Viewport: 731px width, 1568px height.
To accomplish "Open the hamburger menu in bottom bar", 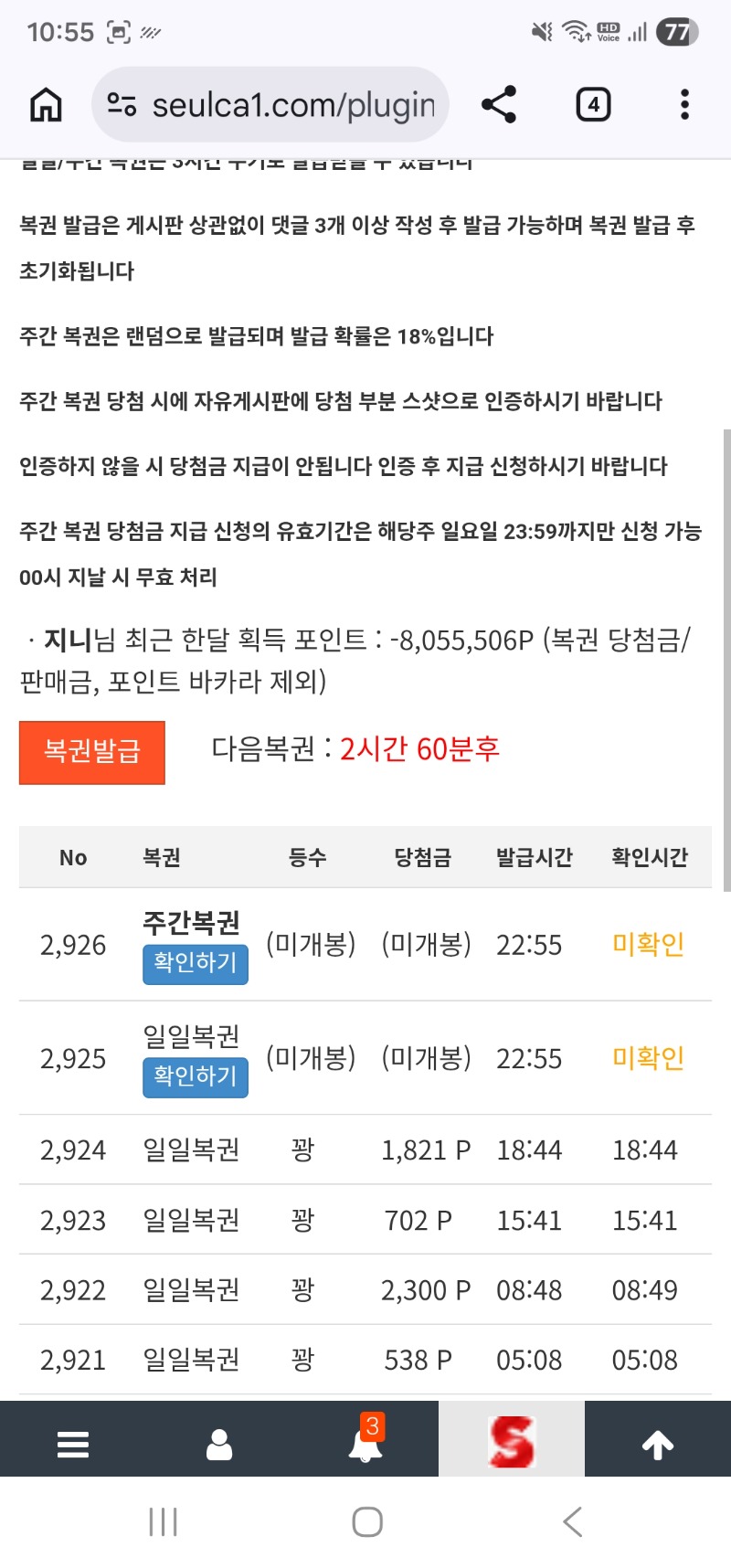I will coord(73,1444).
